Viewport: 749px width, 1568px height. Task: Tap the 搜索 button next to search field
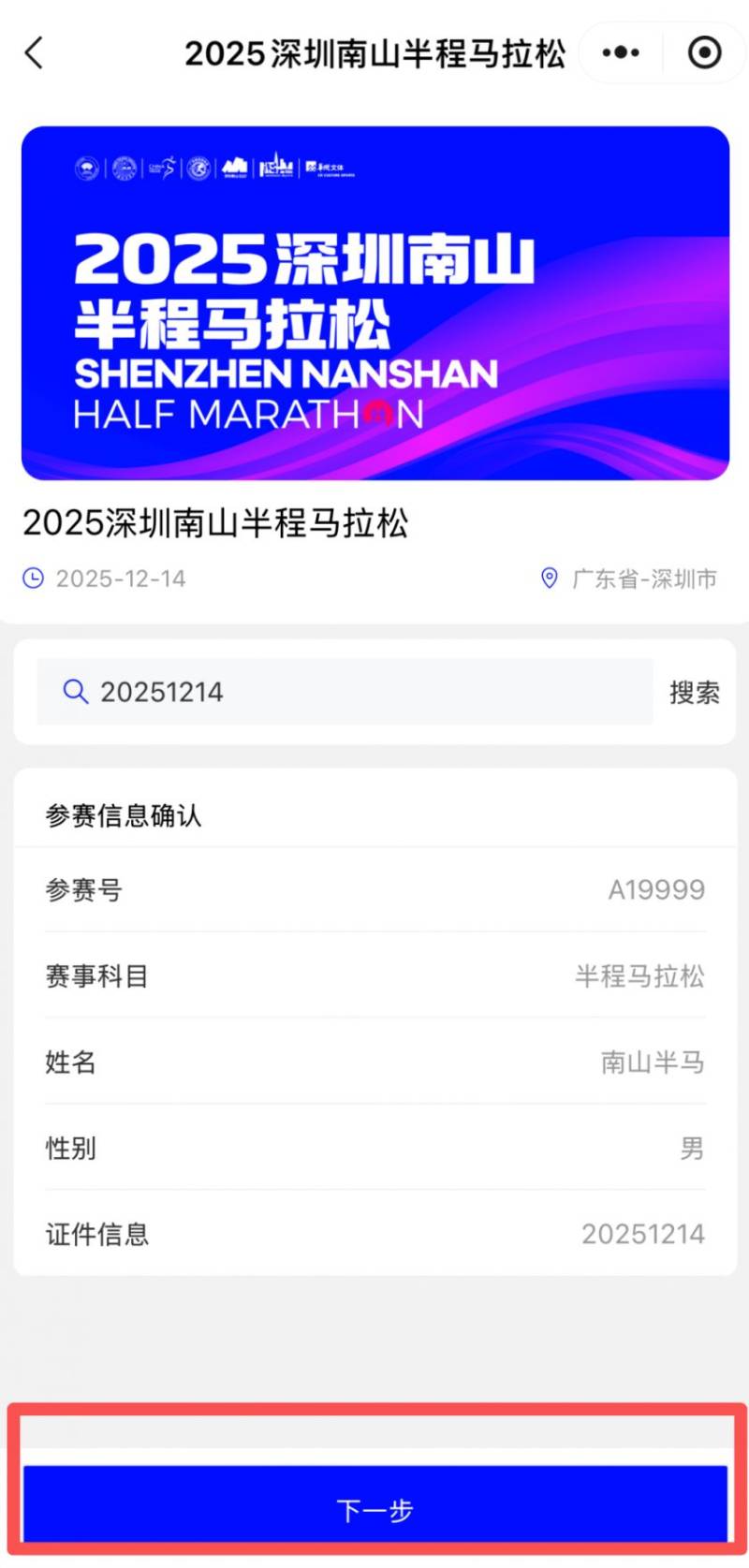(x=695, y=692)
